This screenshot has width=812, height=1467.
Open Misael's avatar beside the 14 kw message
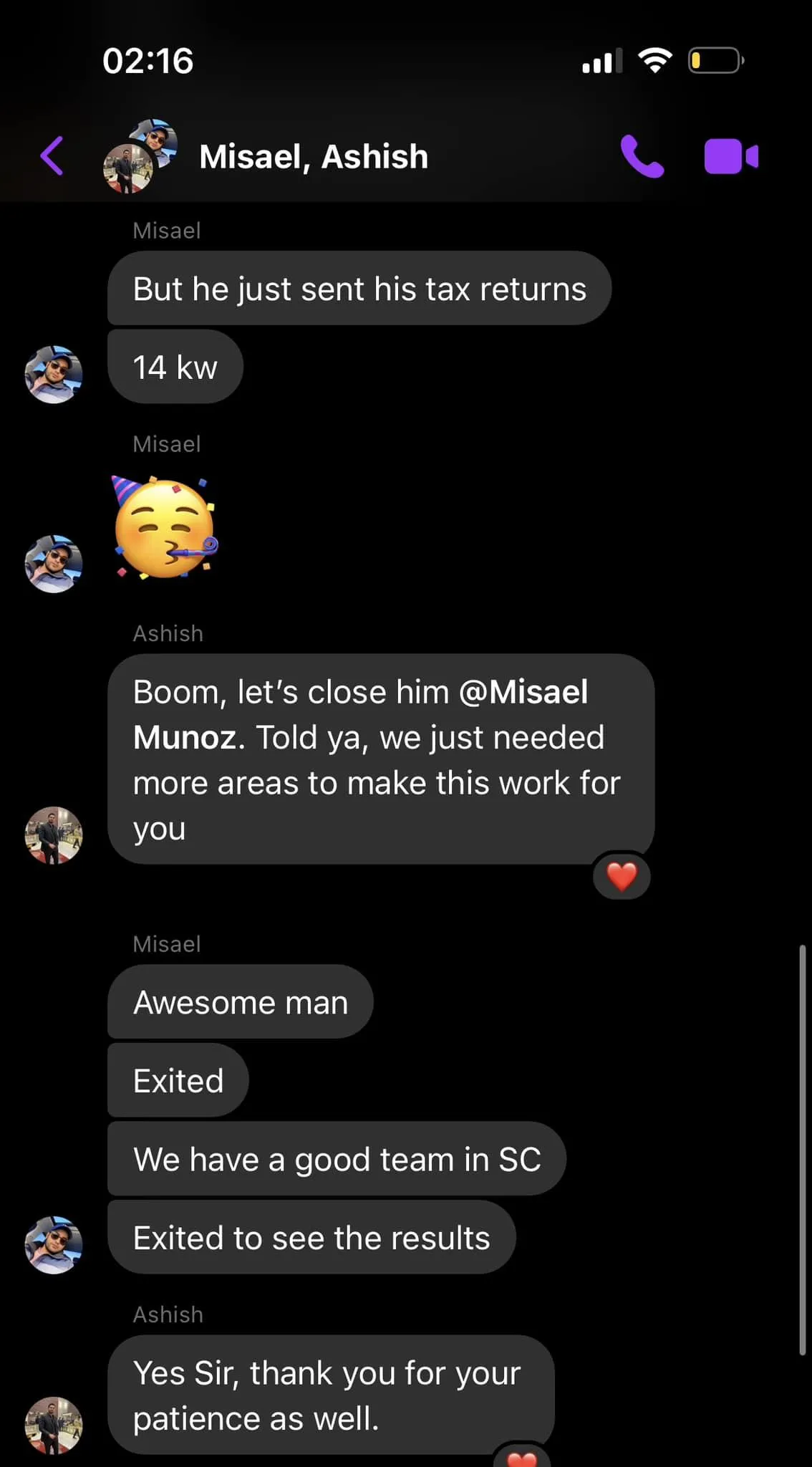pyautogui.click(x=54, y=374)
